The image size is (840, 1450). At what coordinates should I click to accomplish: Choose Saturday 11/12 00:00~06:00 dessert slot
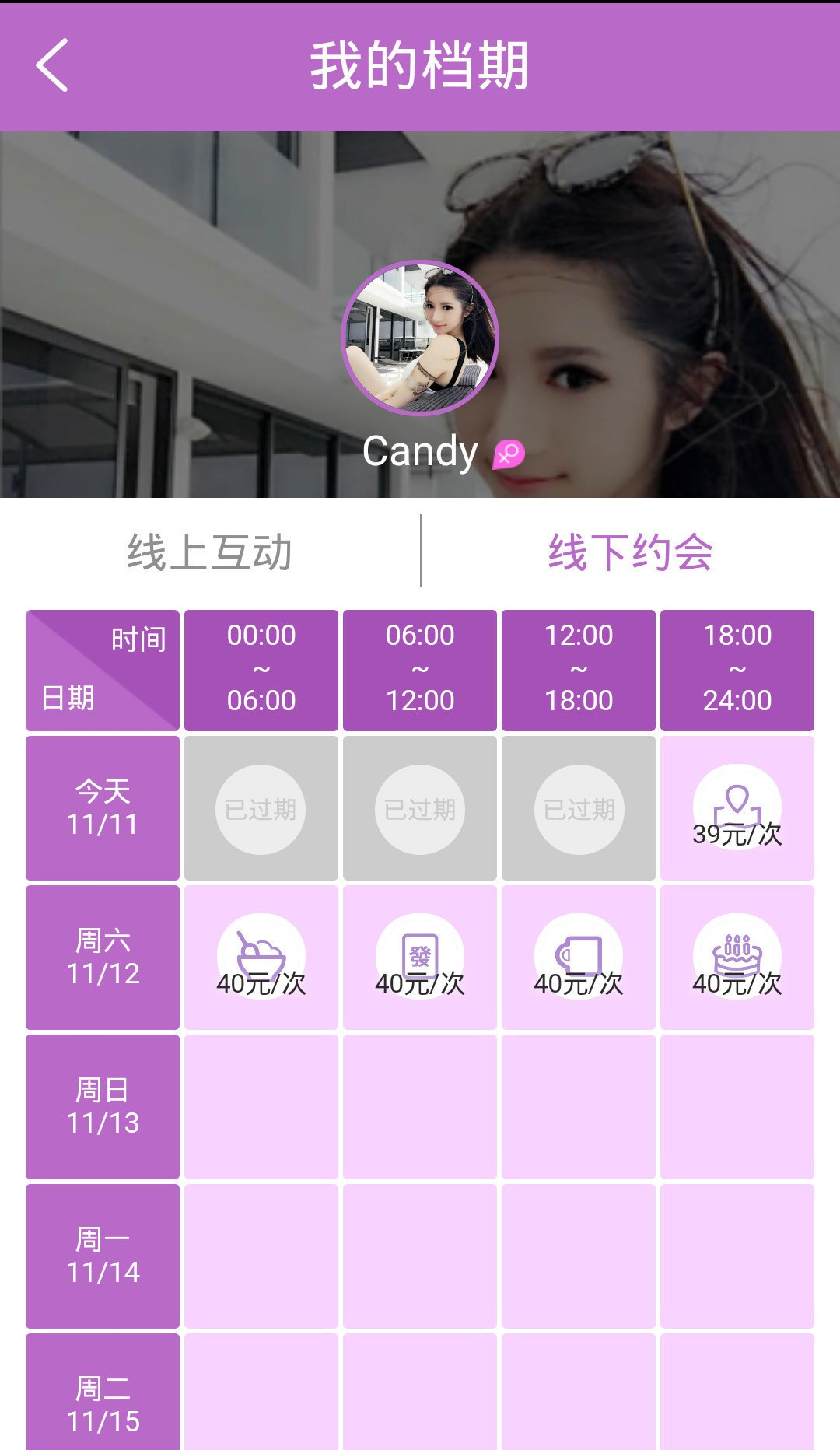tap(261, 958)
